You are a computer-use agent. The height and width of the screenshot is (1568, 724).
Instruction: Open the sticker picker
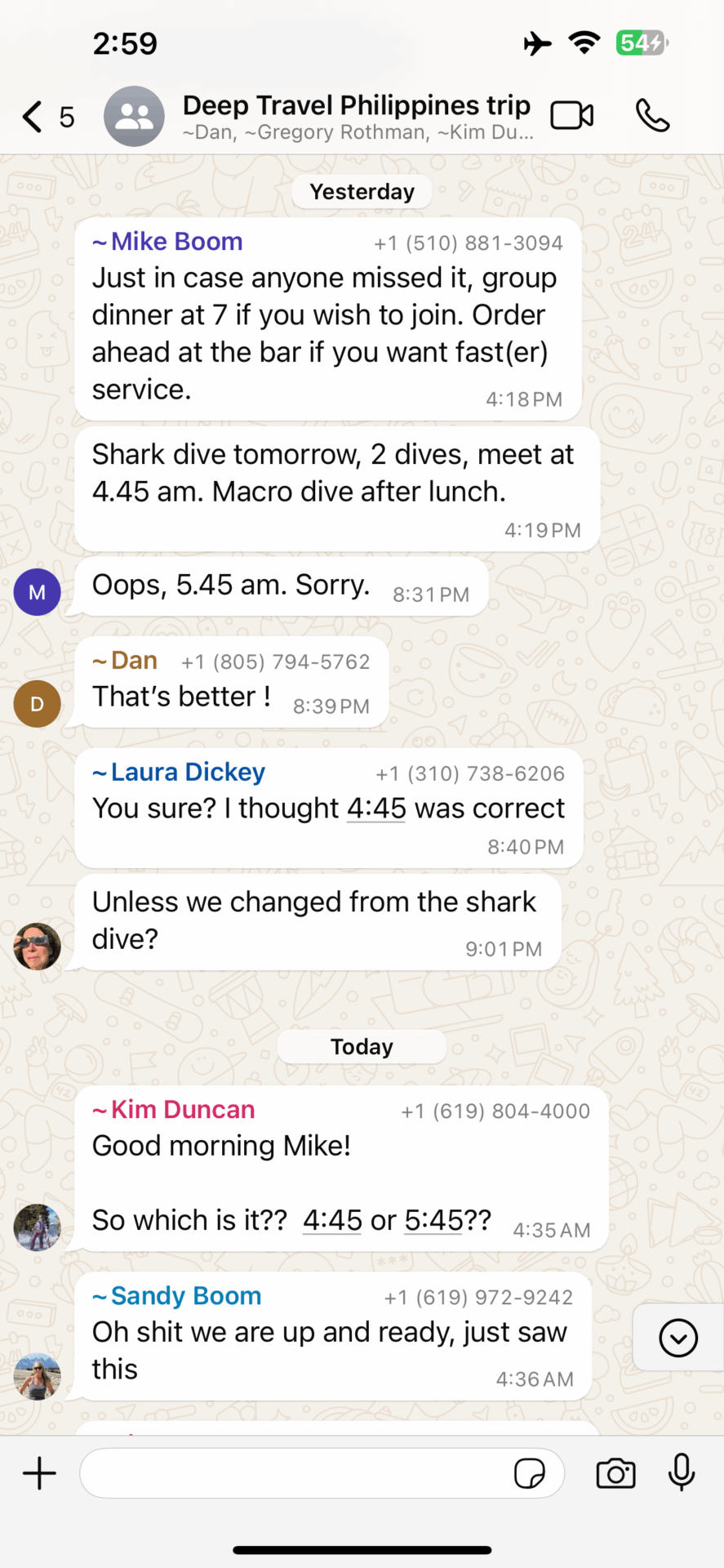point(529,1474)
